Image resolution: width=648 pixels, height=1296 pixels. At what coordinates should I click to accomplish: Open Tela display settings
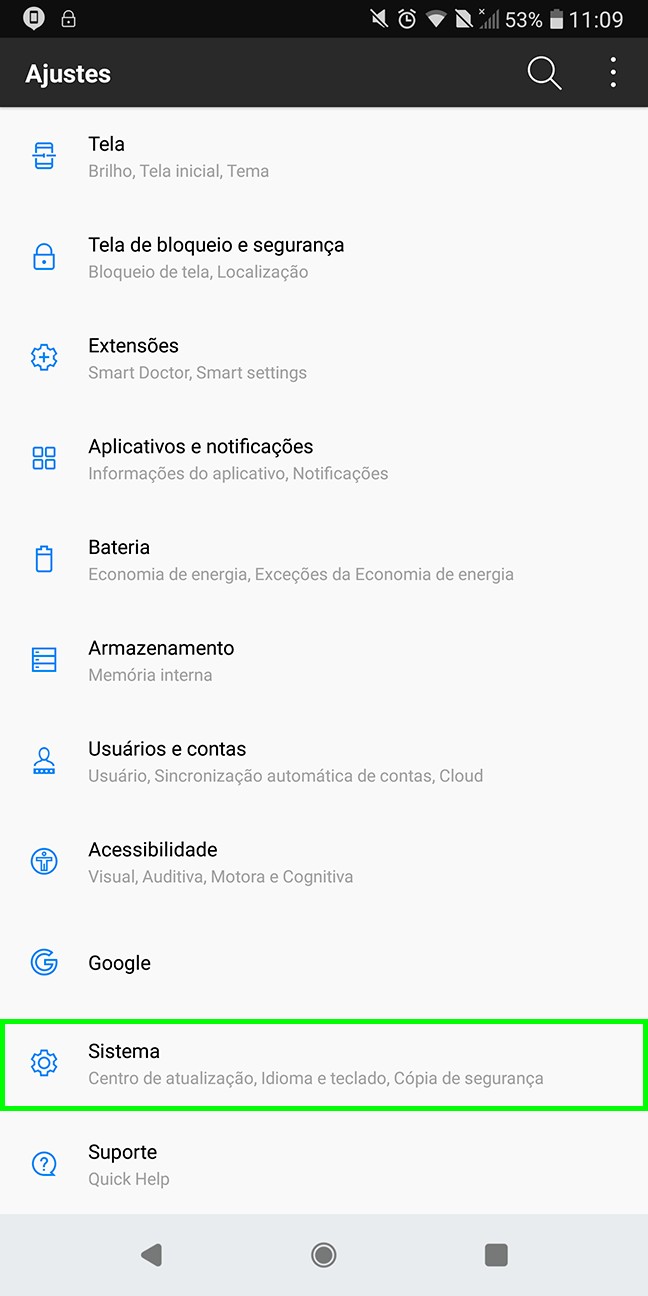pos(324,157)
